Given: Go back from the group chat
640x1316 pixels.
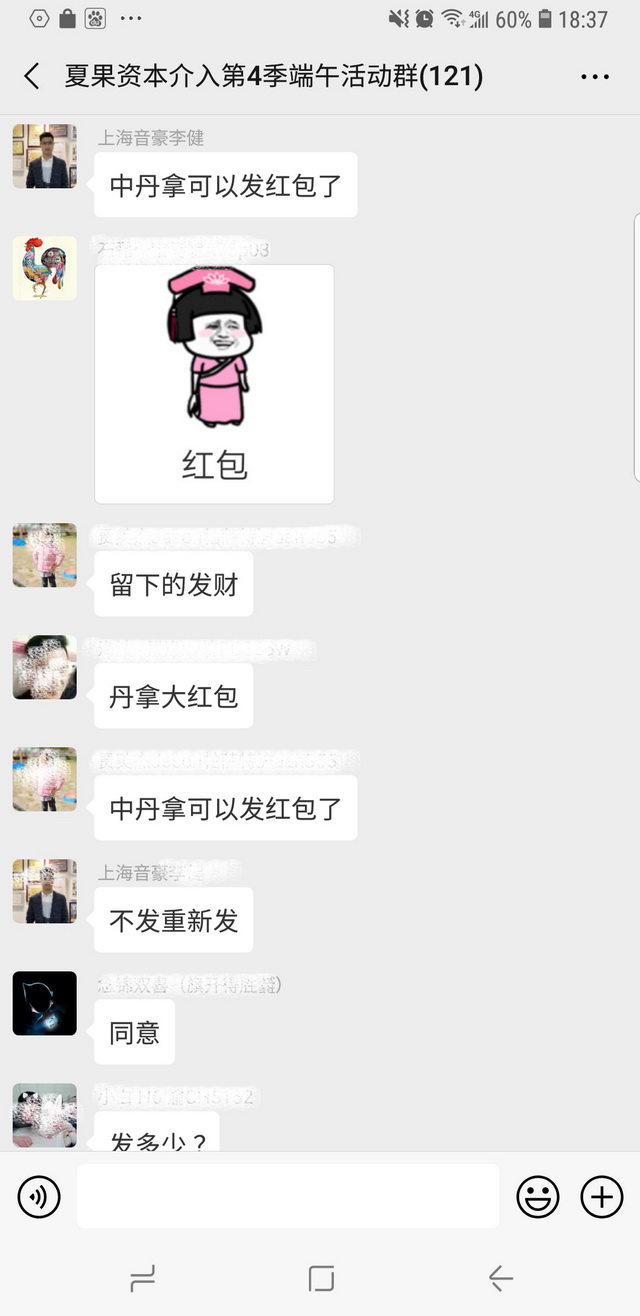Looking at the screenshot, I should pyautogui.click(x=32, y=77).
